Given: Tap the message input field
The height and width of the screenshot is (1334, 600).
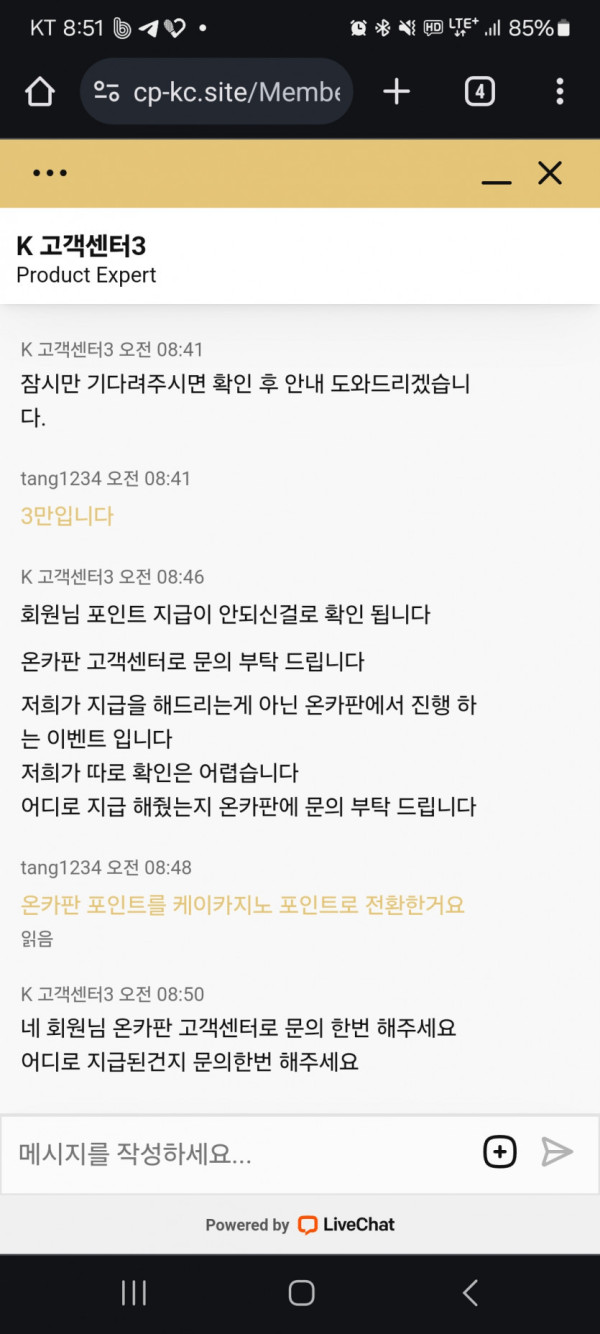Looking at the screenshot, I should pos(240,1154).
